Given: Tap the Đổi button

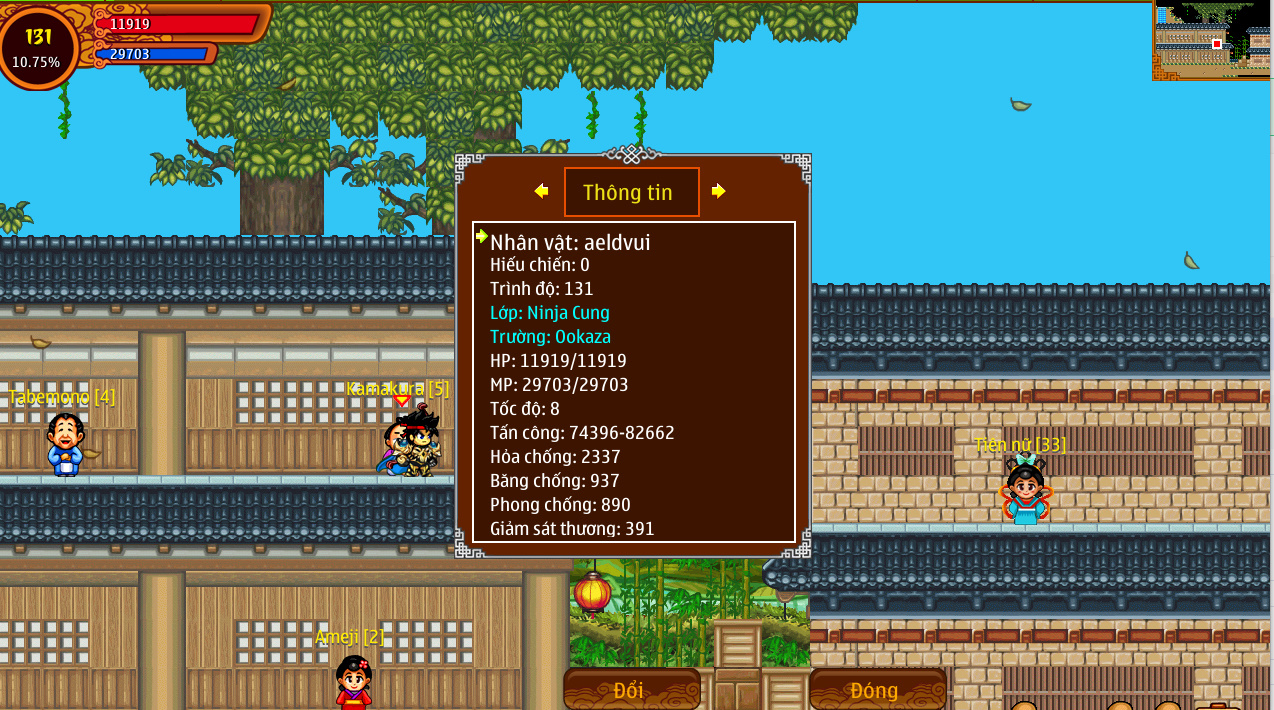Looking at the screenshot, I should click(x=631, y=689).
